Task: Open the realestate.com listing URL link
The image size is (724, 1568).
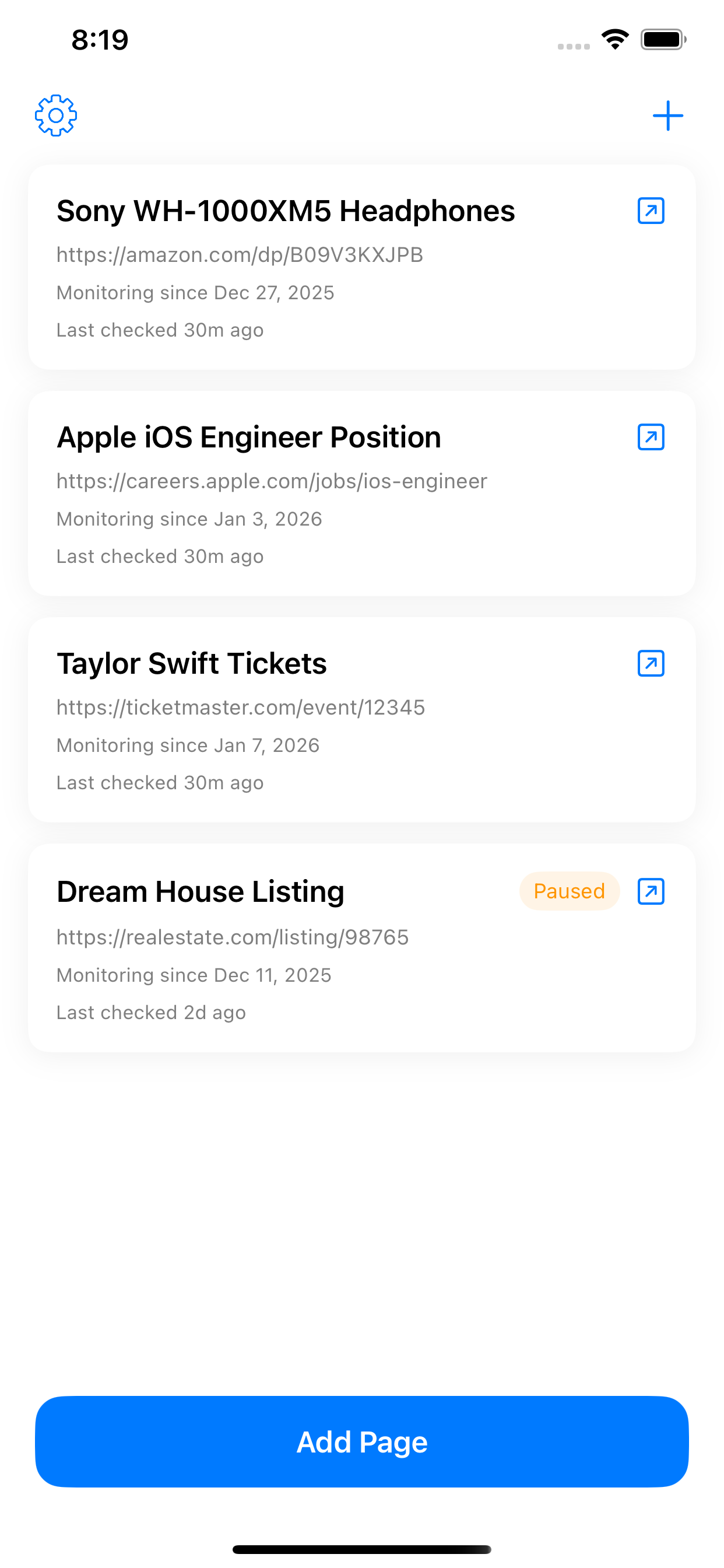Action: [x=233, y=937]
